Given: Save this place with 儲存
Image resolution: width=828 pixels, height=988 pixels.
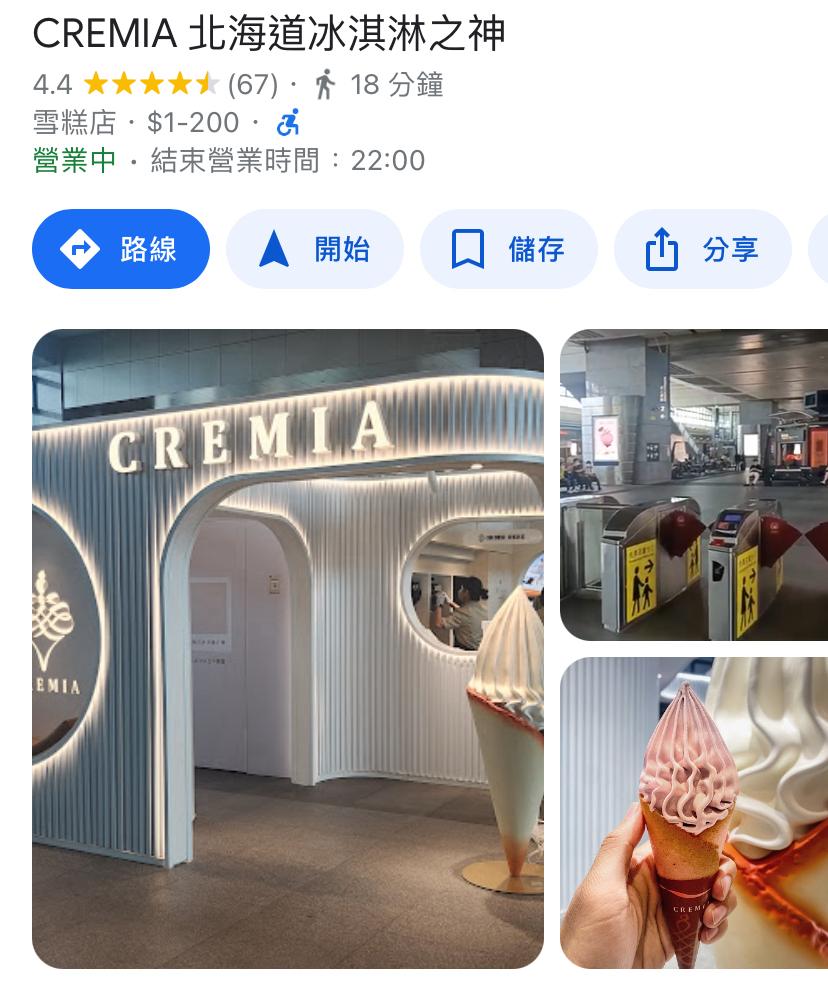Looking at the screenshot, I should [508, 249].
